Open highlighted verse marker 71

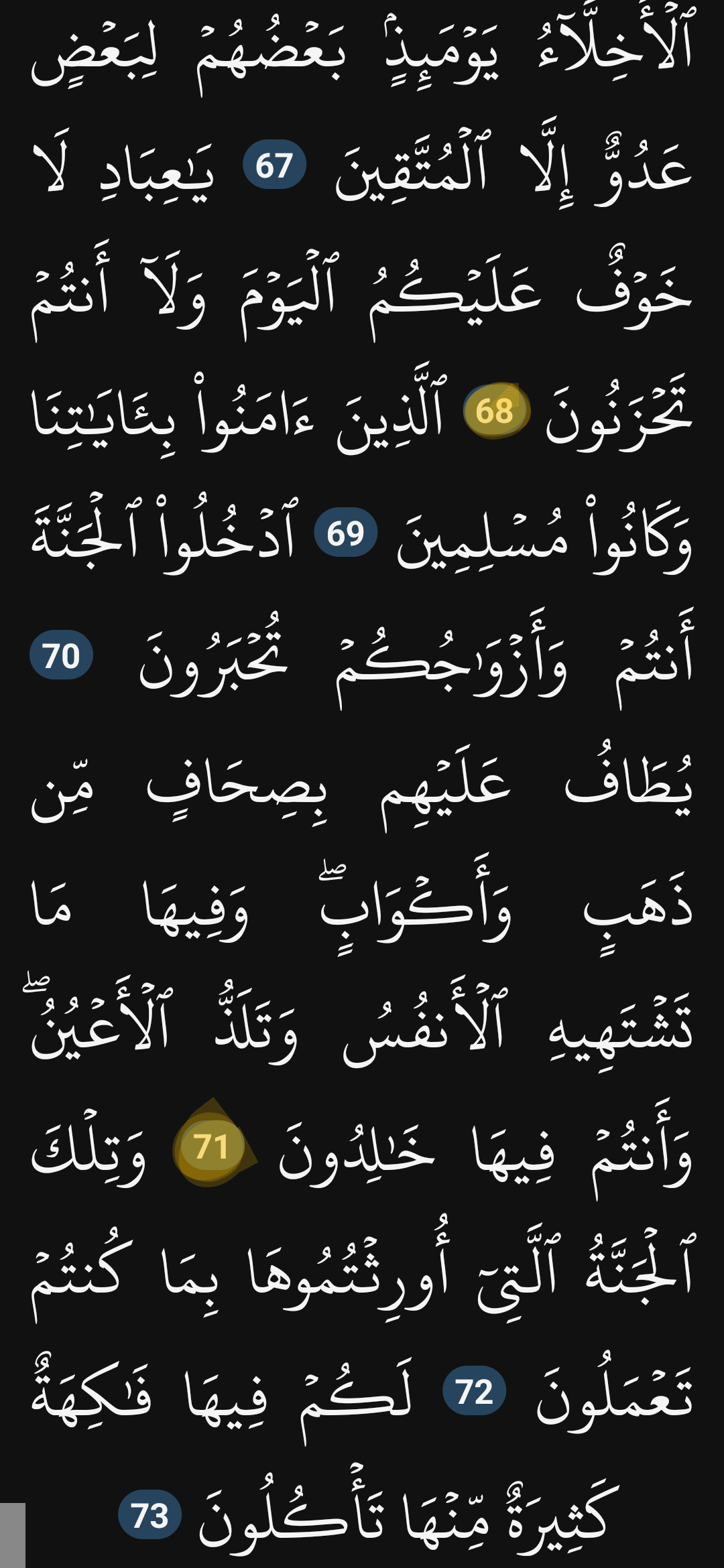(210, 1146)
